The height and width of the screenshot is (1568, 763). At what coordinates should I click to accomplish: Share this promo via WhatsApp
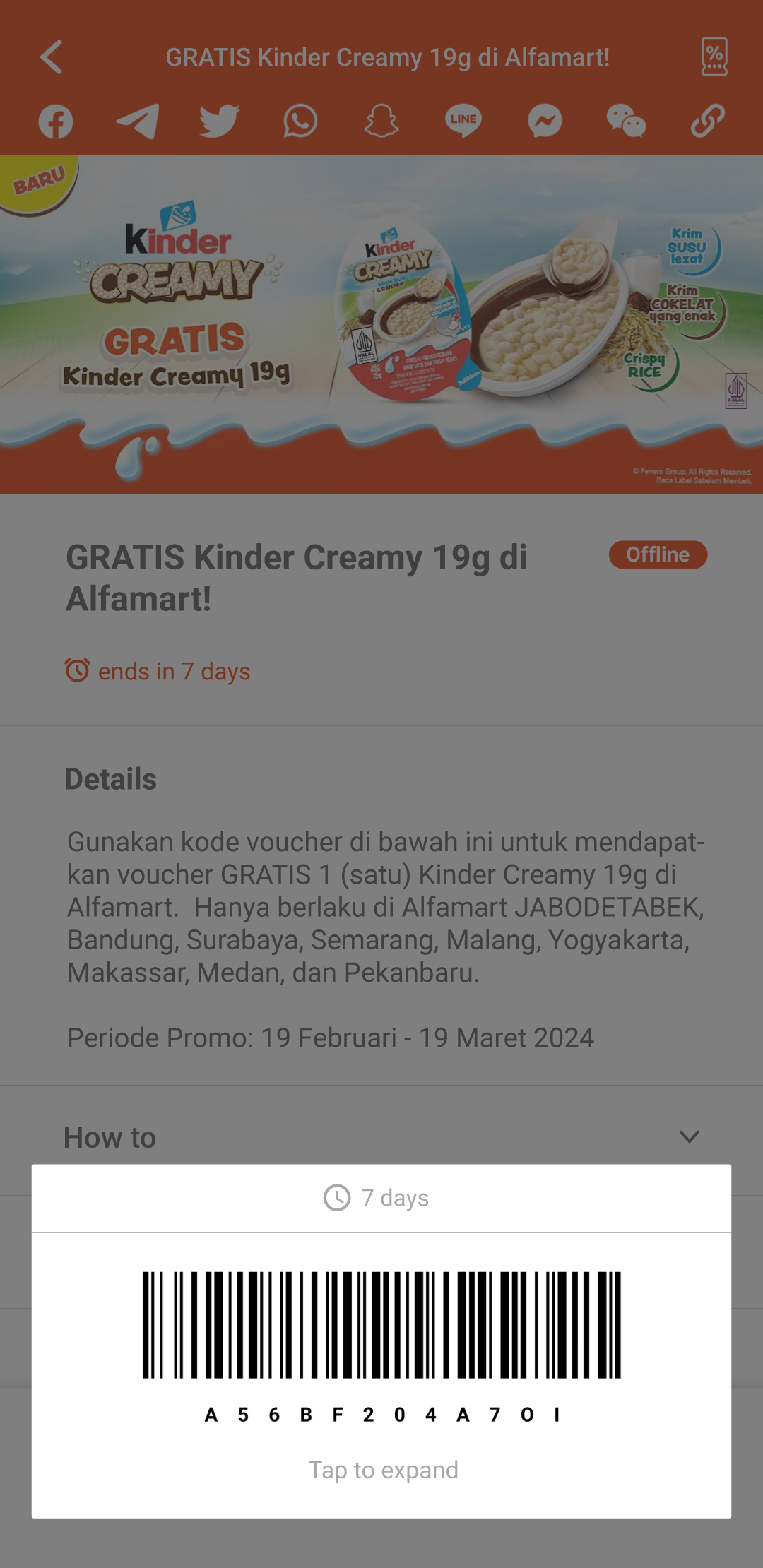(x=300, y=121)
